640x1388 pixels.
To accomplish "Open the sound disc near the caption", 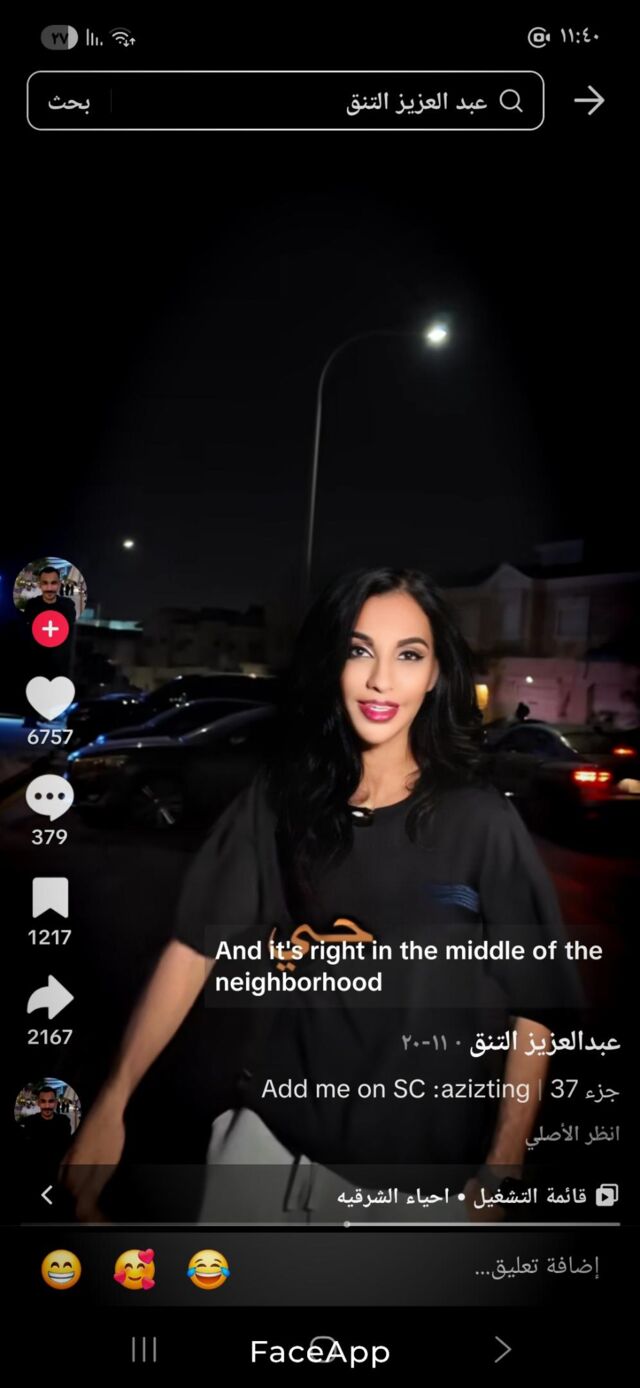I will (x=47, y=1110).
